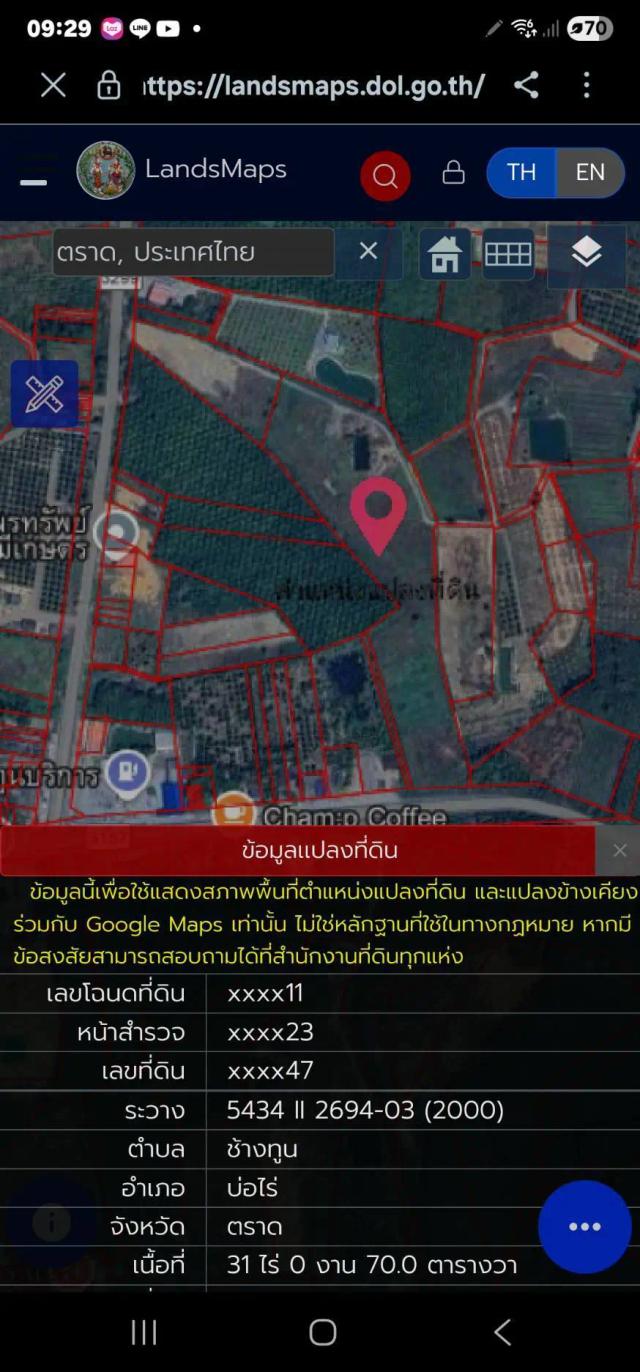Close the land parcel info panel
This screenshot has height=1372, width=640.
click(620, 851)
